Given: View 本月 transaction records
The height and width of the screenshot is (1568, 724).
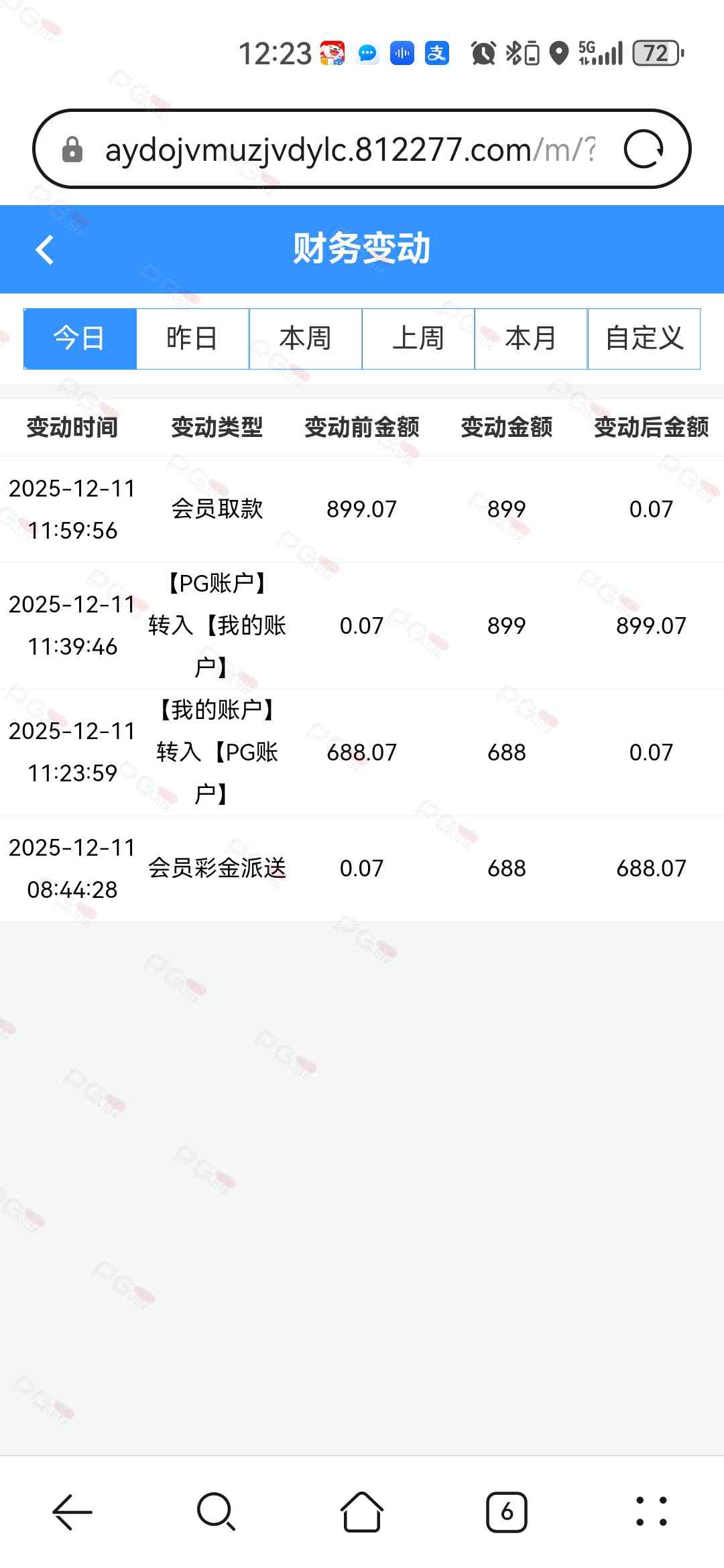Looking at the screenshot, I should pos(531,338).
